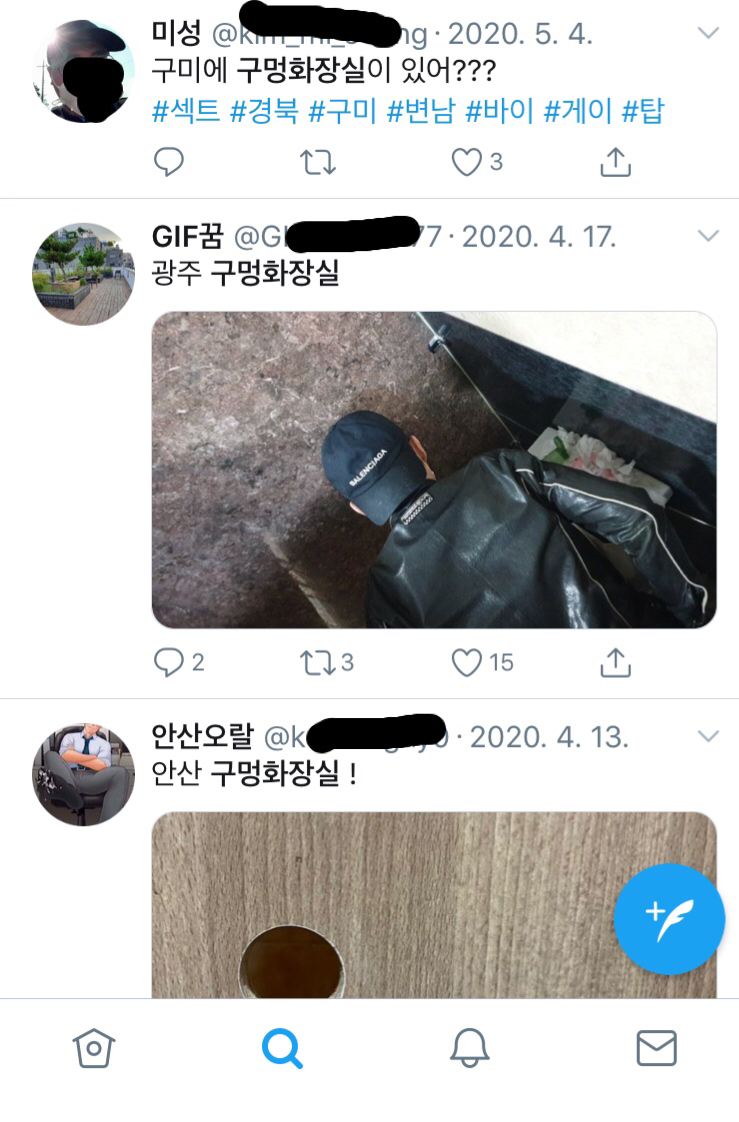Retweet GIF꿈's tweet
739x1122 pixels.
pyautogui.click(x=318, y=661)
